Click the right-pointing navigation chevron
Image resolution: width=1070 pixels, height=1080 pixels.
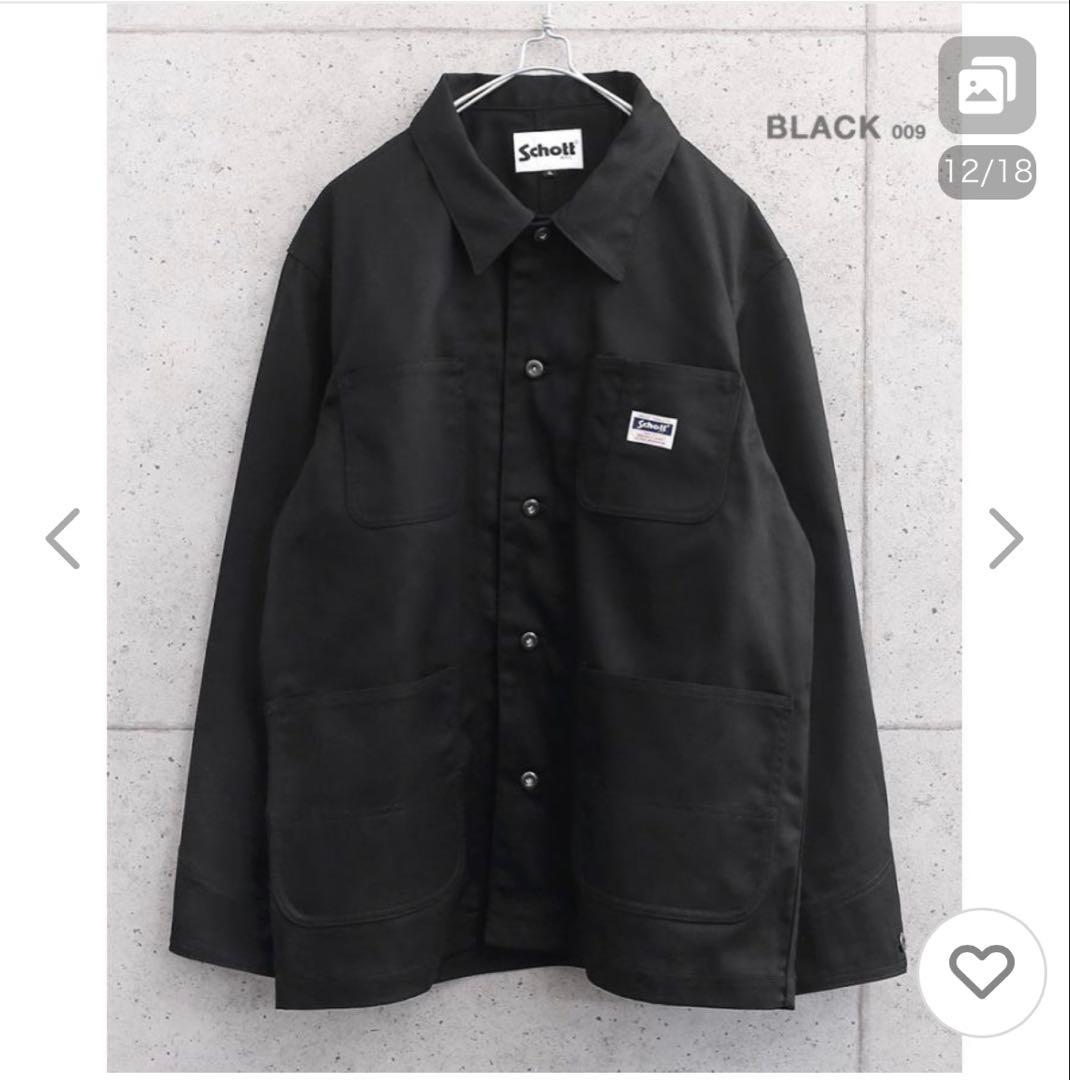[1007, 540]
